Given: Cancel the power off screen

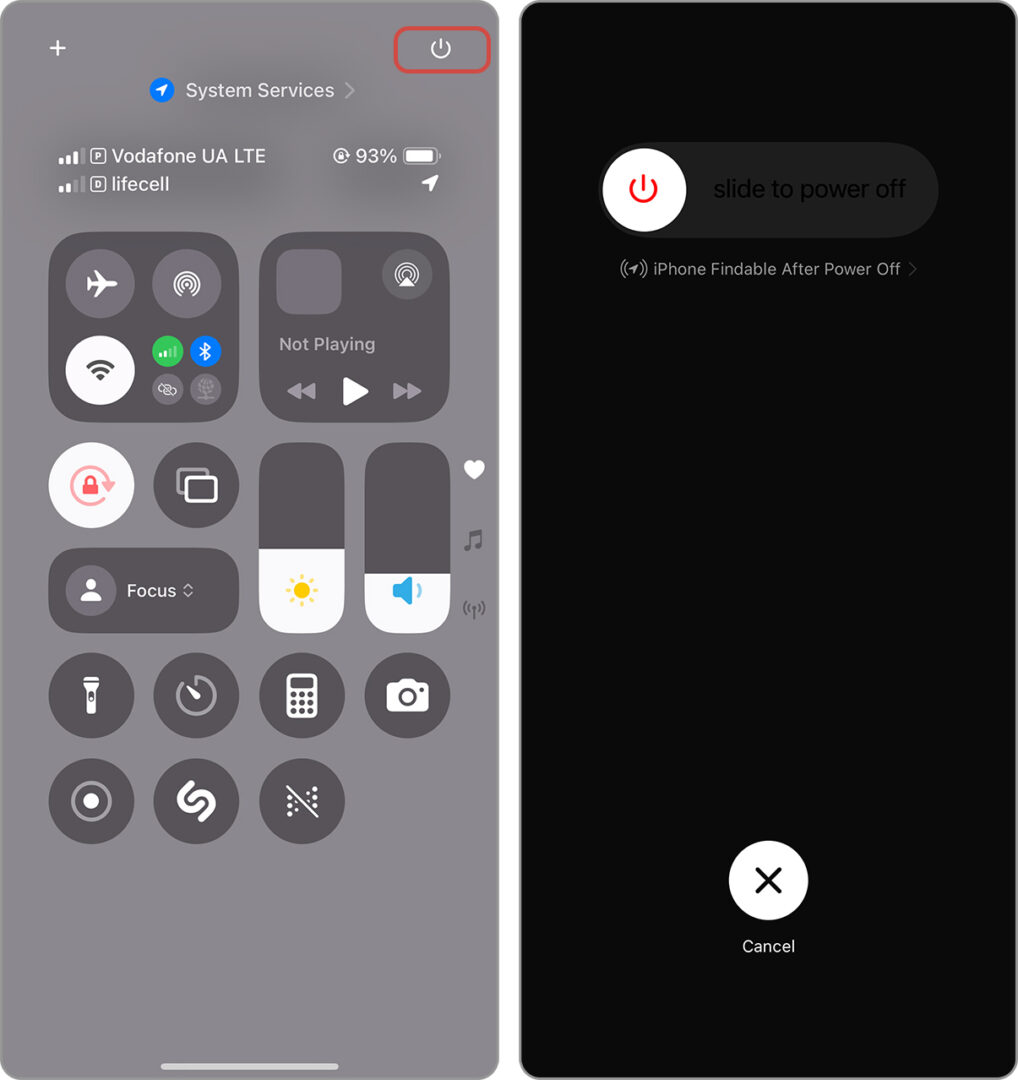Looking at the screenshot, I should (768, 881).
